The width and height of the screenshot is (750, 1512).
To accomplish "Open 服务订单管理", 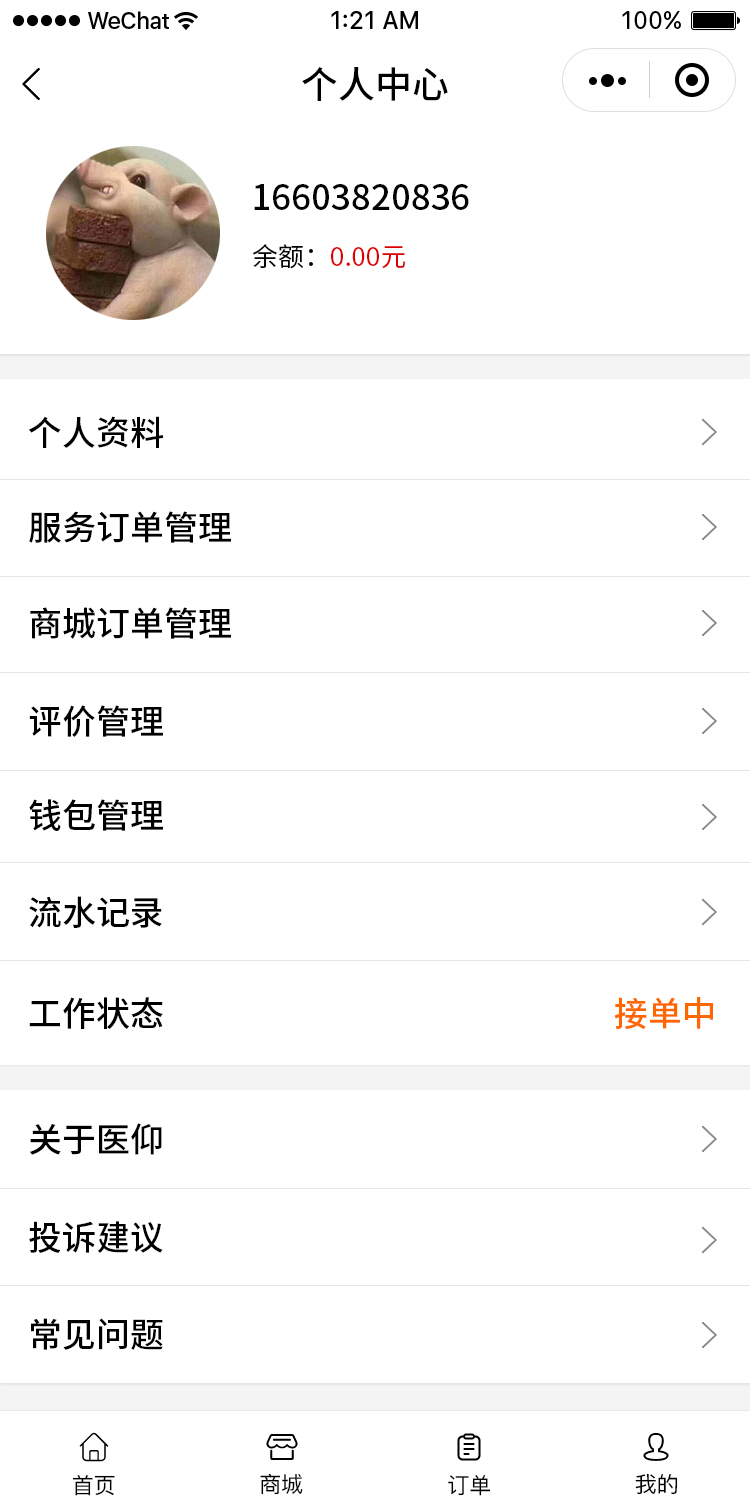I will click(x=375, y=527).
